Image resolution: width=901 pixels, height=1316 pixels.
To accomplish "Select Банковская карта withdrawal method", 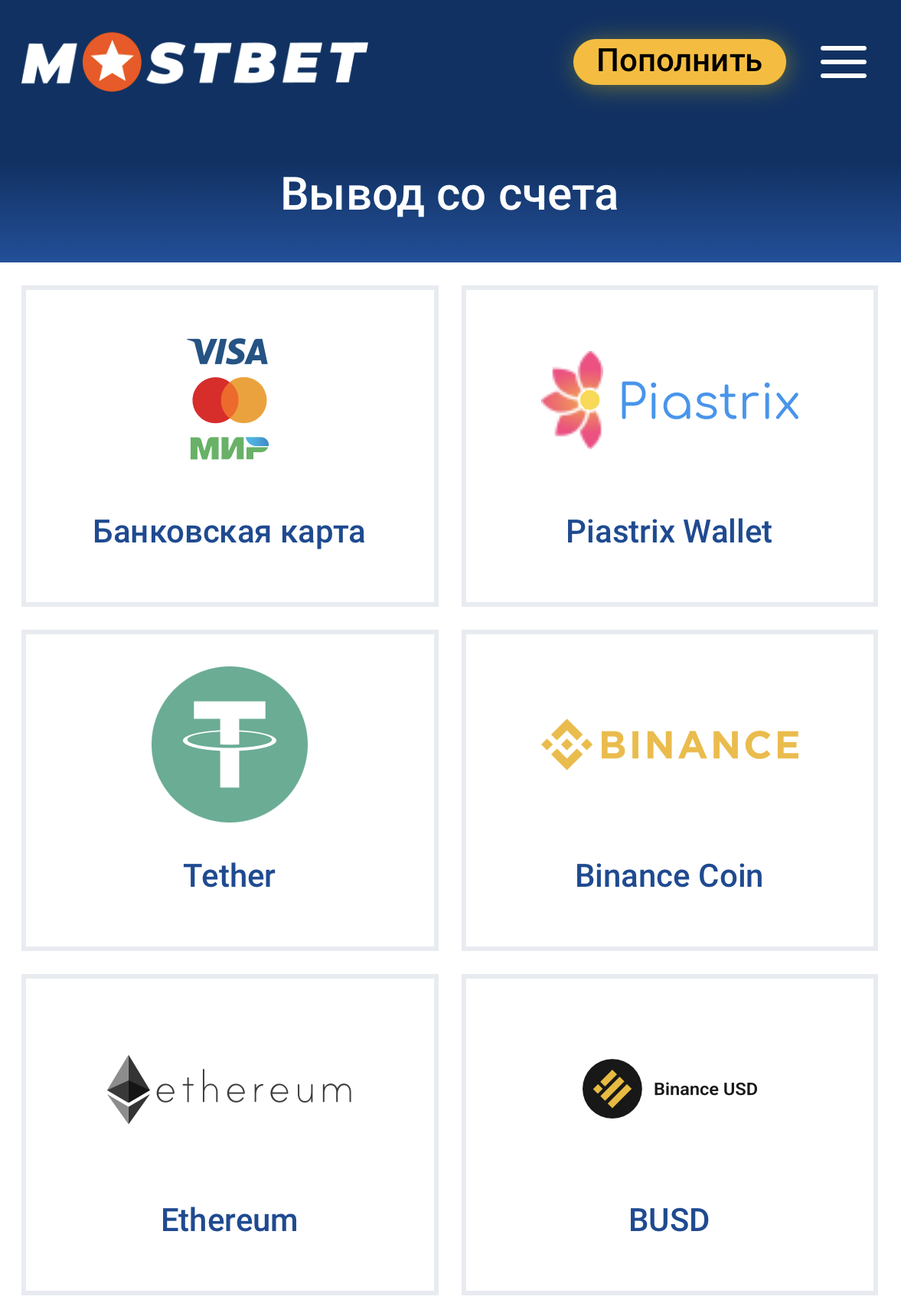I will [230, 446].
